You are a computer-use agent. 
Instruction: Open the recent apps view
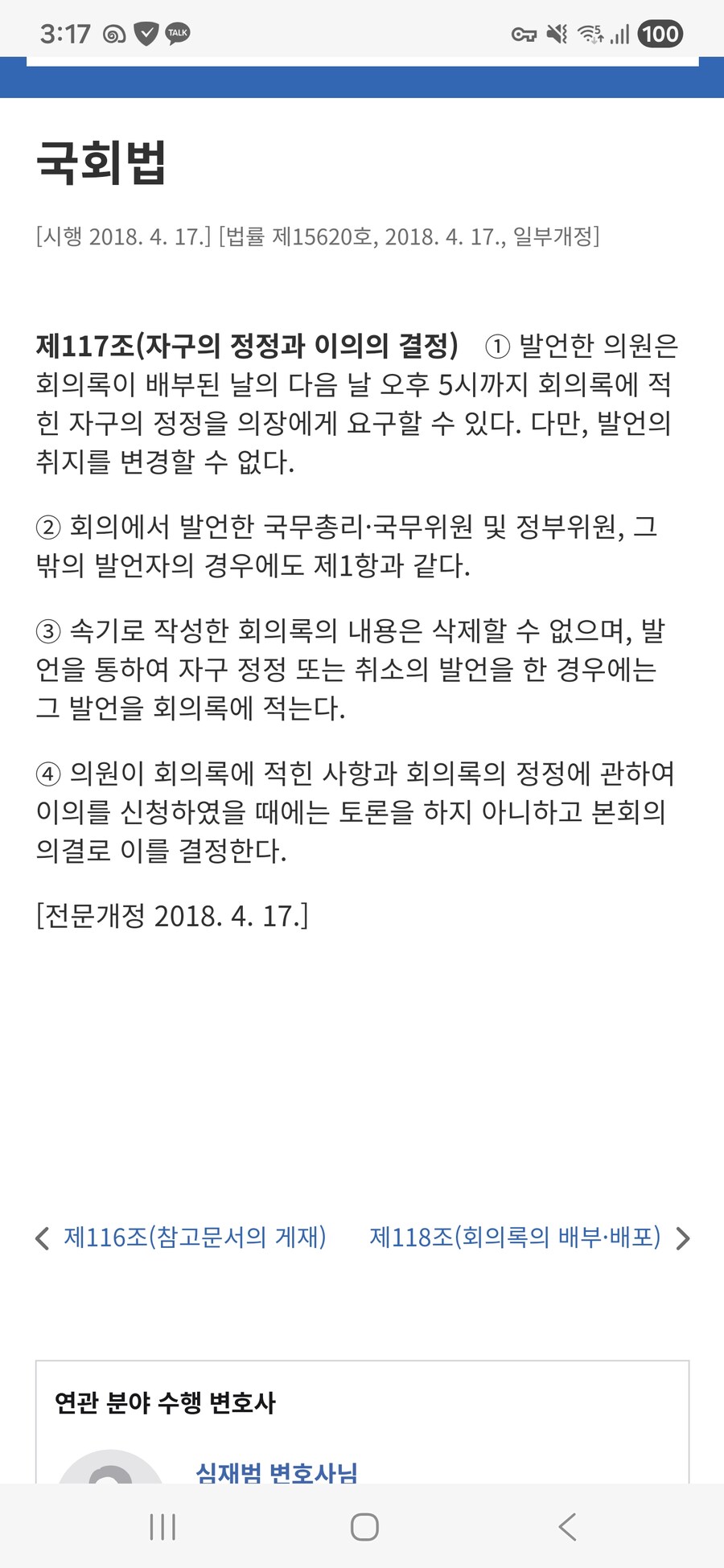click(162, 1526)
